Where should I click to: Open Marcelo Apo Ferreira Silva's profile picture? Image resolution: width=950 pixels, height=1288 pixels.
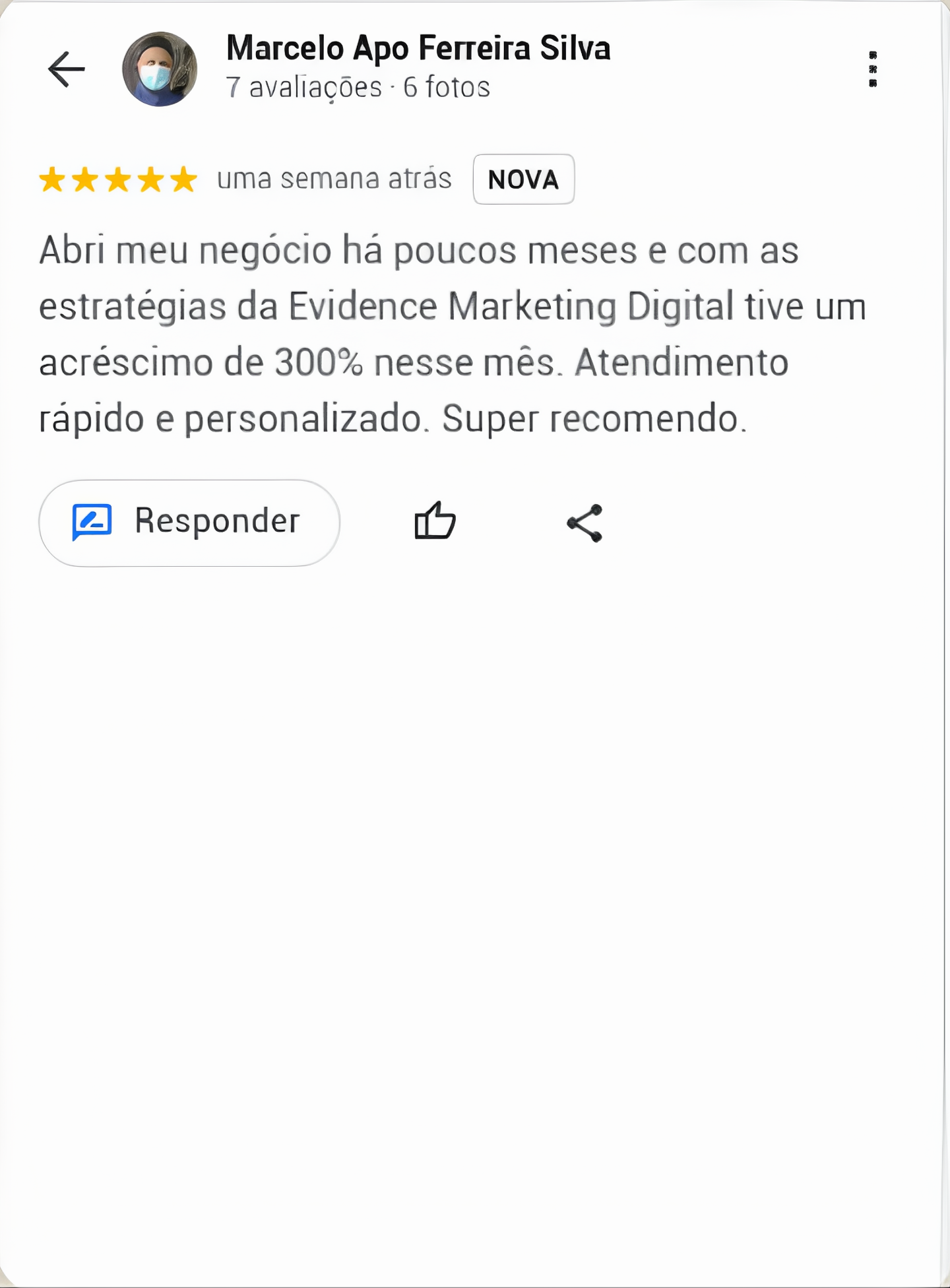(x=160, y=69)
